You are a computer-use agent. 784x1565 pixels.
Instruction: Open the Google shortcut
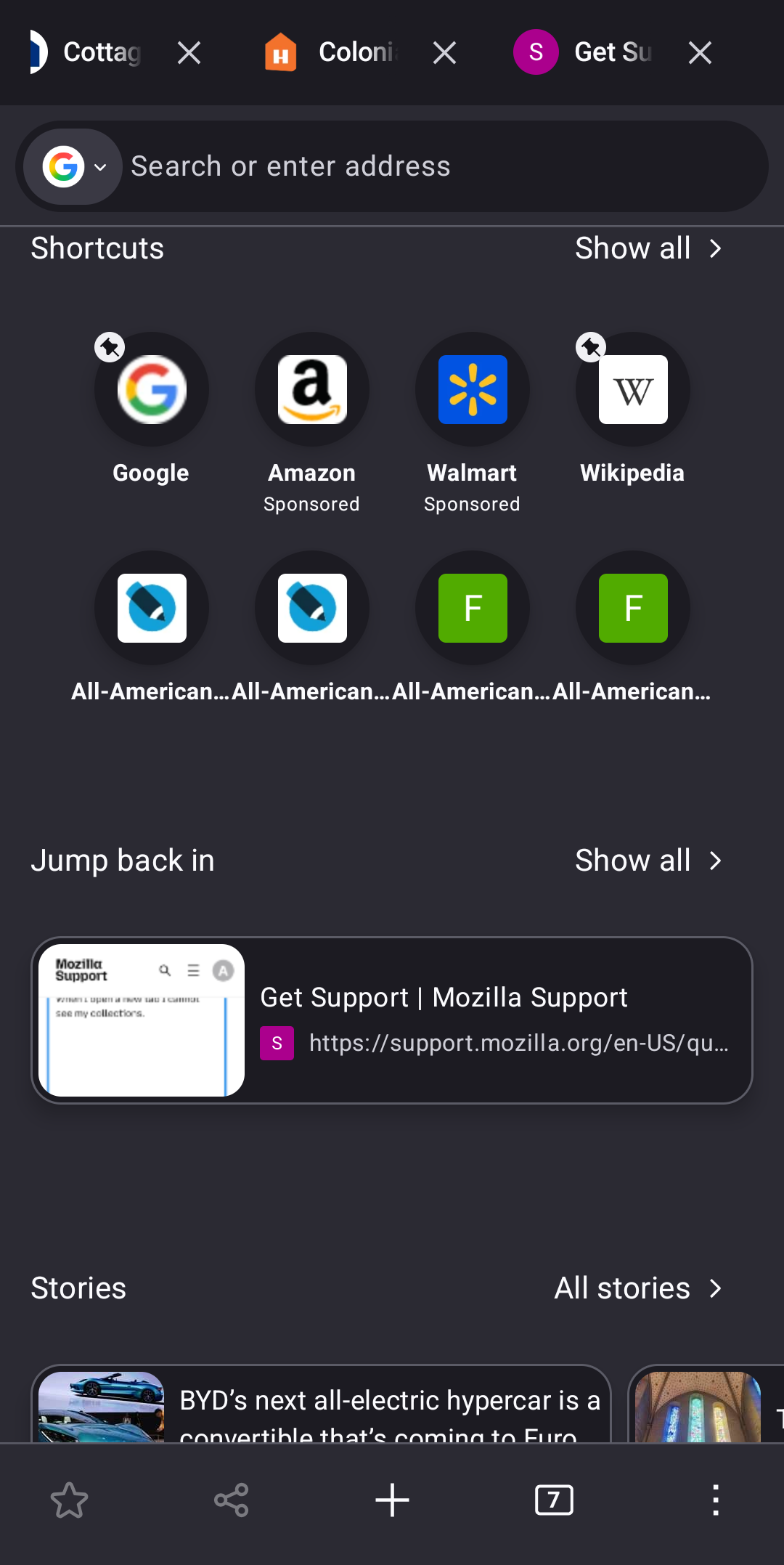pos(152,390)
